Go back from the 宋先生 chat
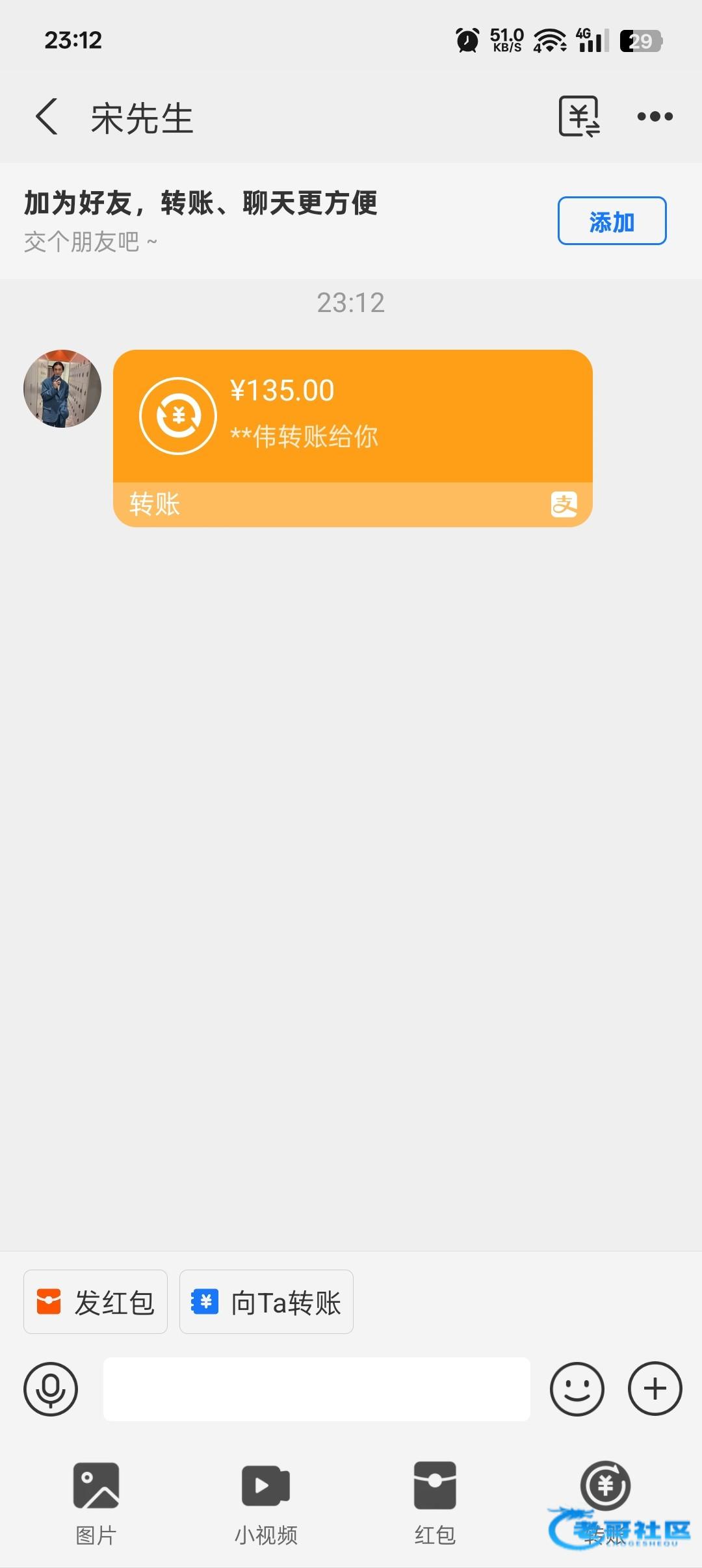 point(47,117)
